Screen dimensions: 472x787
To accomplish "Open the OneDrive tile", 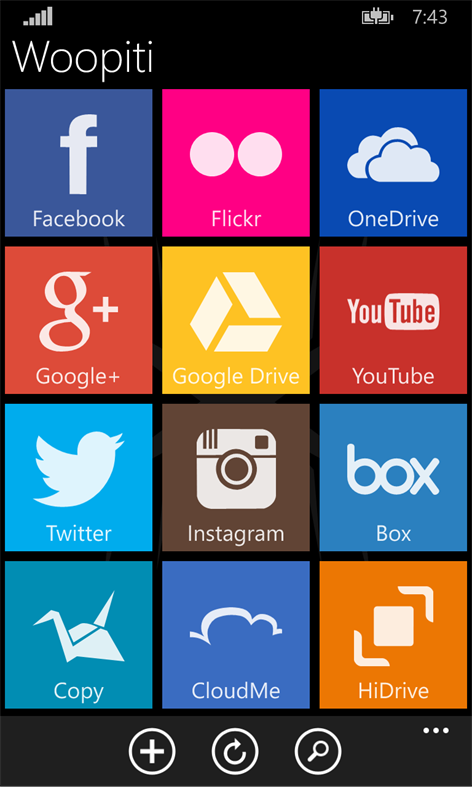I will click(393, 163).
